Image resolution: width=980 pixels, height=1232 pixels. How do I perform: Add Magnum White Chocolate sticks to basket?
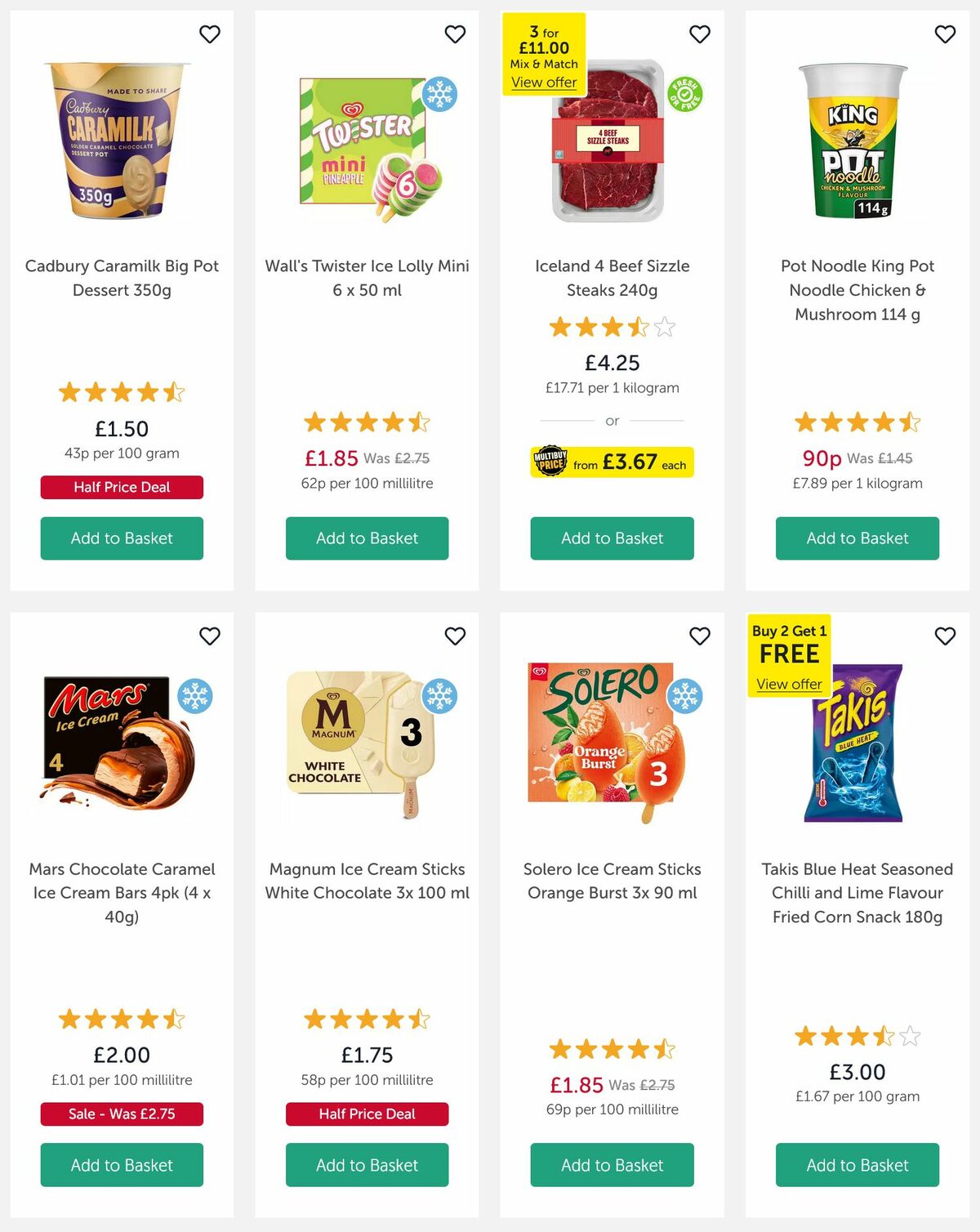(367, 1165)
